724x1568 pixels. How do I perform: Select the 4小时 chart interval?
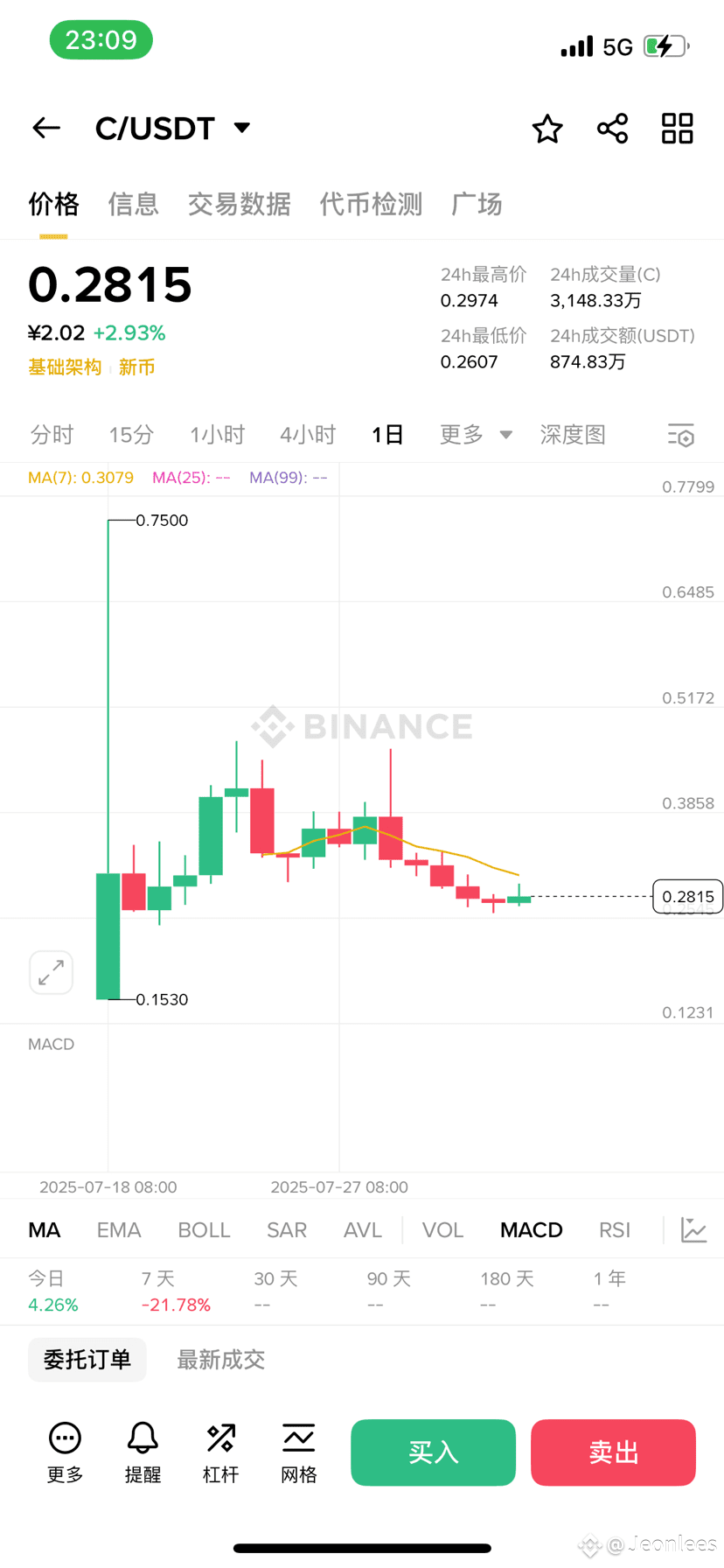(308, 435)
